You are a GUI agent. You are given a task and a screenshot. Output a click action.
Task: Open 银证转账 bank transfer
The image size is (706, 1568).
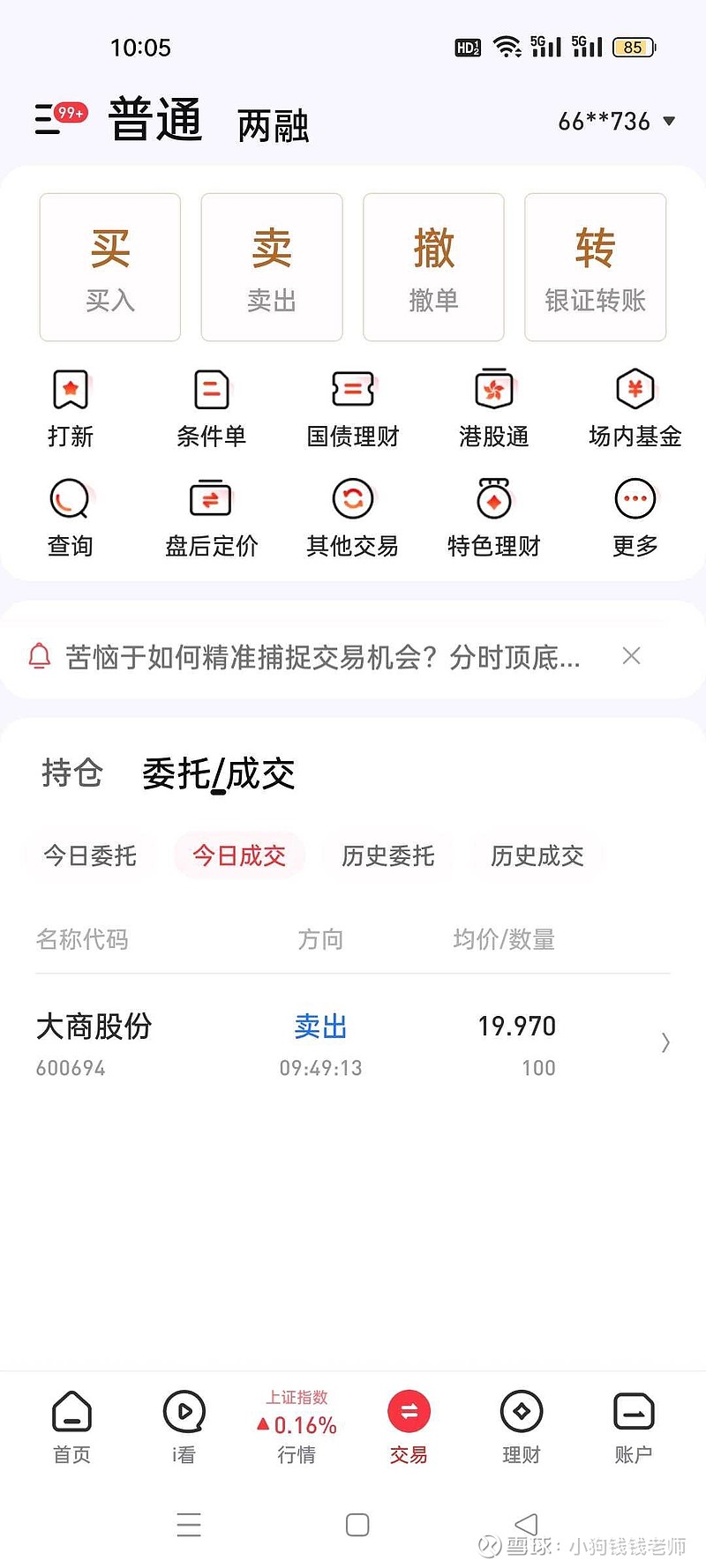(595, 267)
